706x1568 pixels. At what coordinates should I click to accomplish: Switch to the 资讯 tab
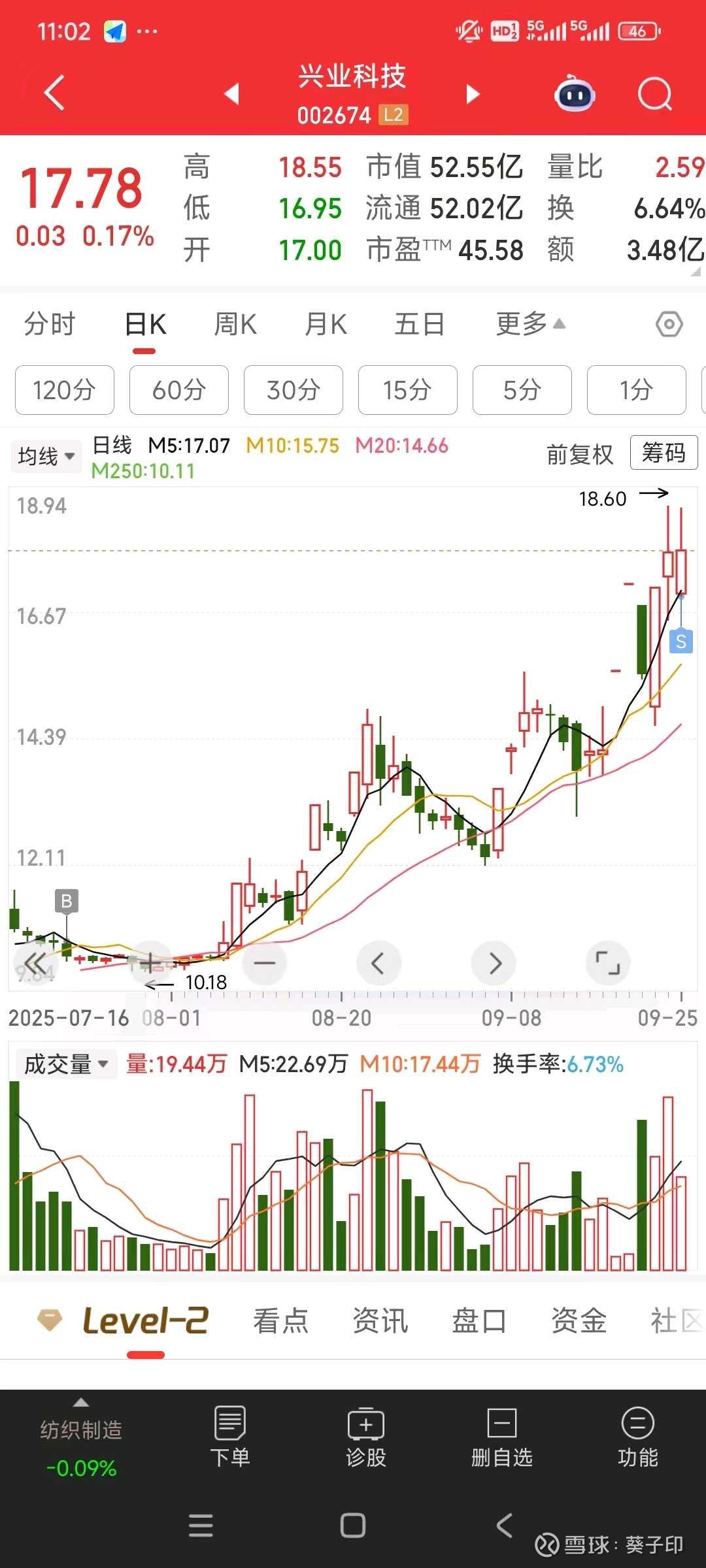(380, 1320)
